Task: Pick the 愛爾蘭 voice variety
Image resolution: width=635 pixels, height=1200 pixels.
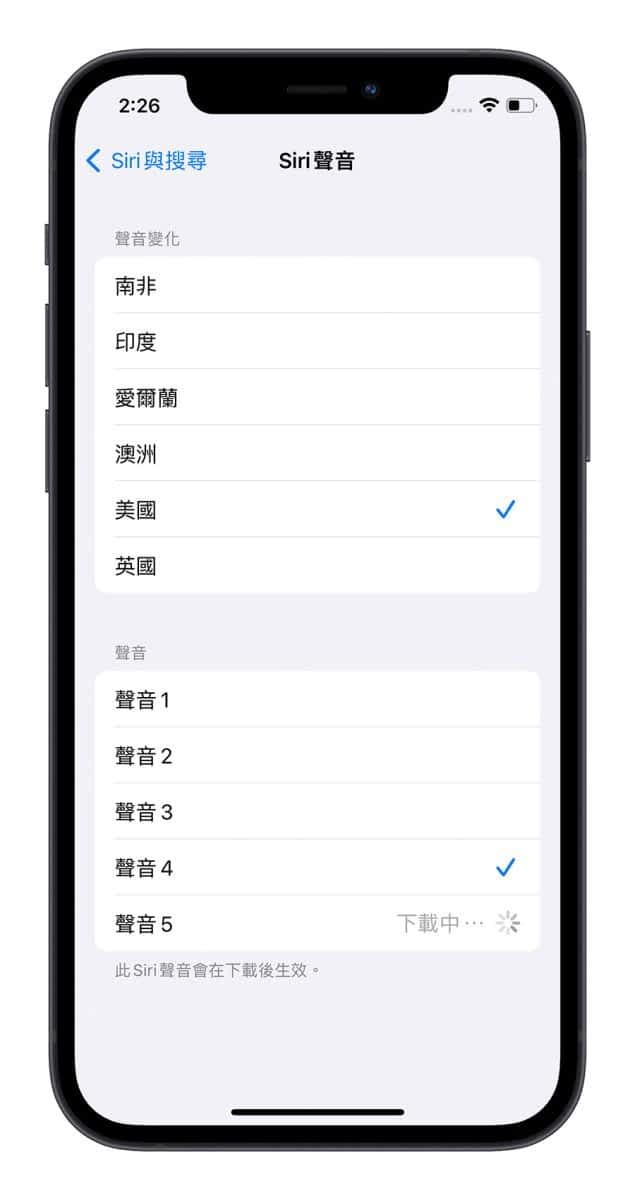Action: [x=317, y=398]
